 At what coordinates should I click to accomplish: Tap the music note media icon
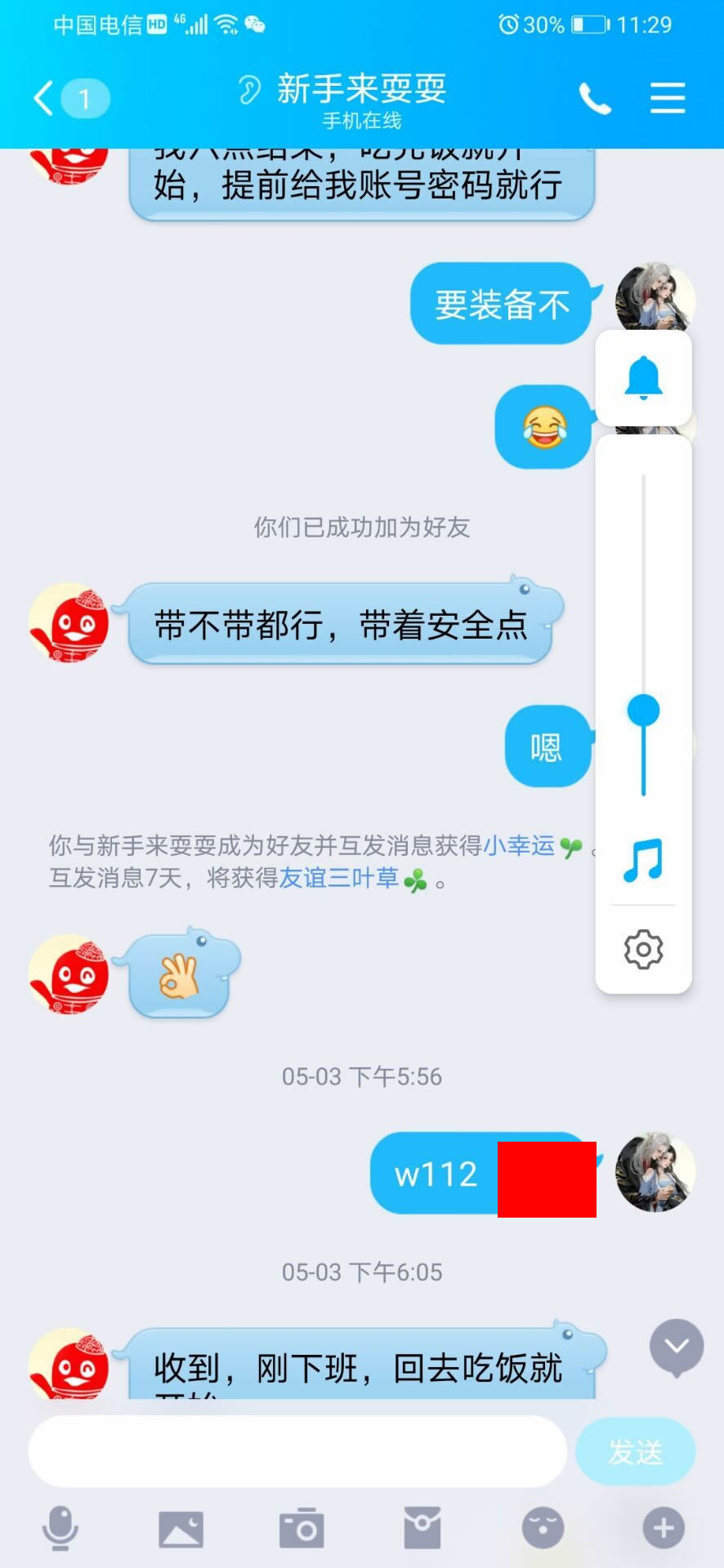click(x=643, y=860)
